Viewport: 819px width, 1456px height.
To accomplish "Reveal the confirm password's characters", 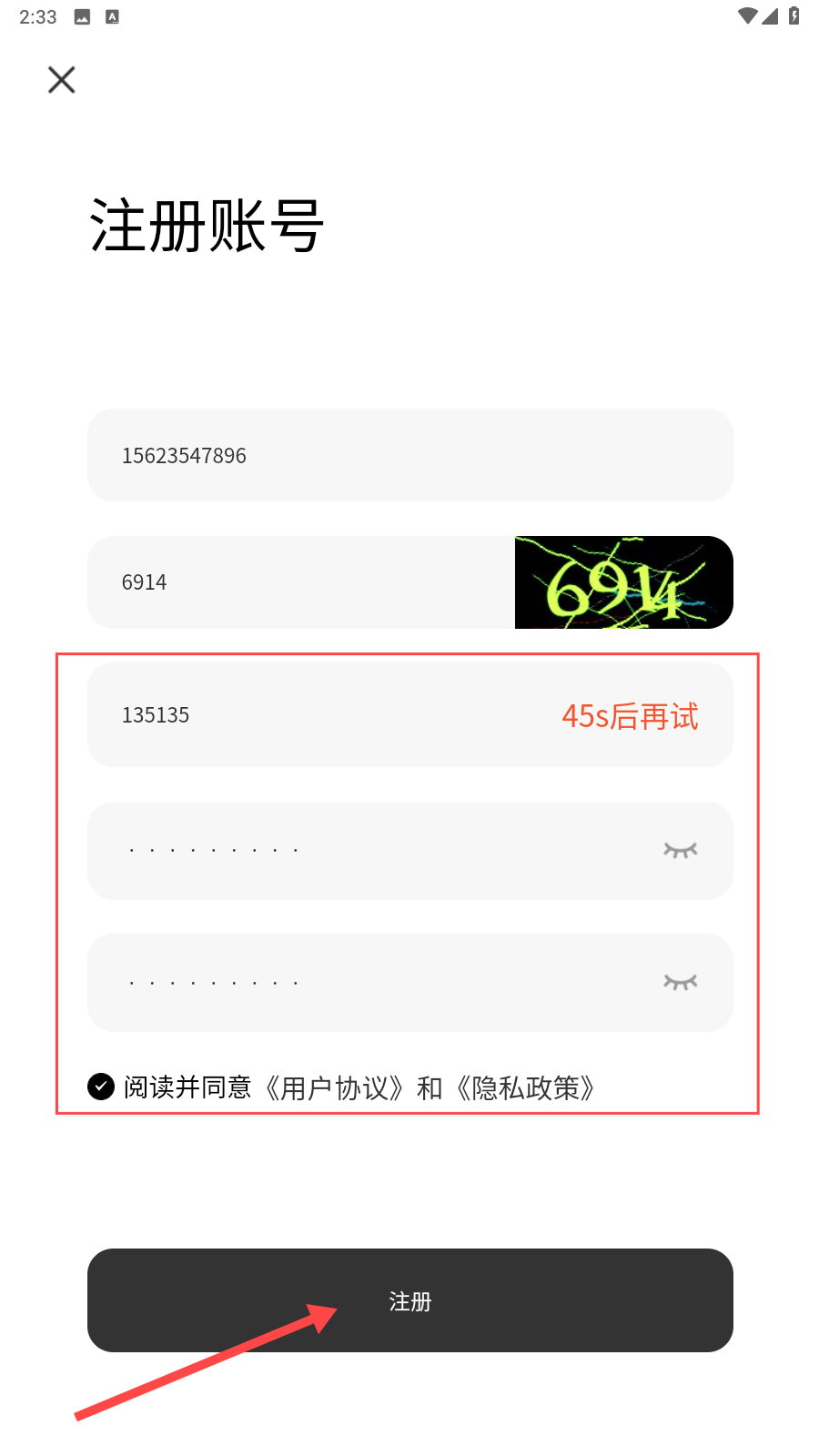I will (x=681, y=983).
